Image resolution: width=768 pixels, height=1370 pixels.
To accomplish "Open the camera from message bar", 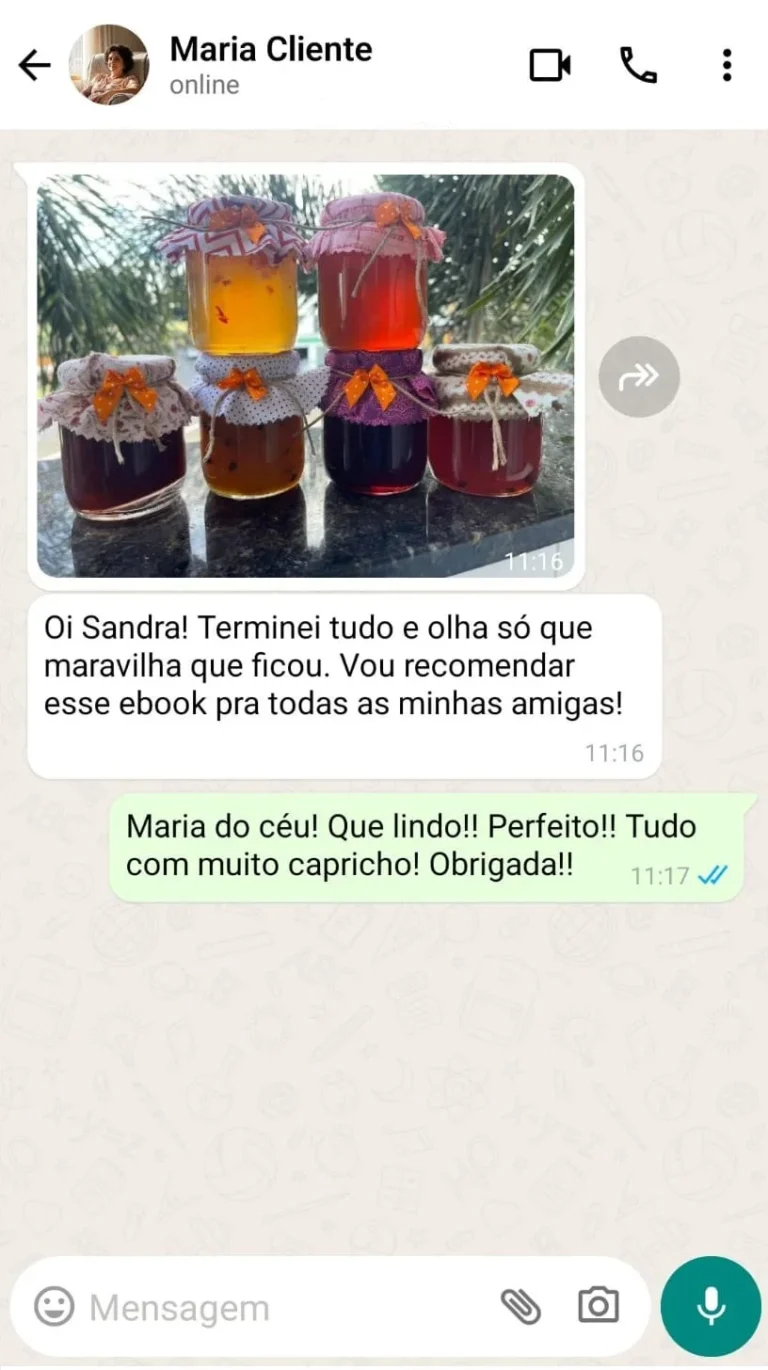I will (598, 1306).
